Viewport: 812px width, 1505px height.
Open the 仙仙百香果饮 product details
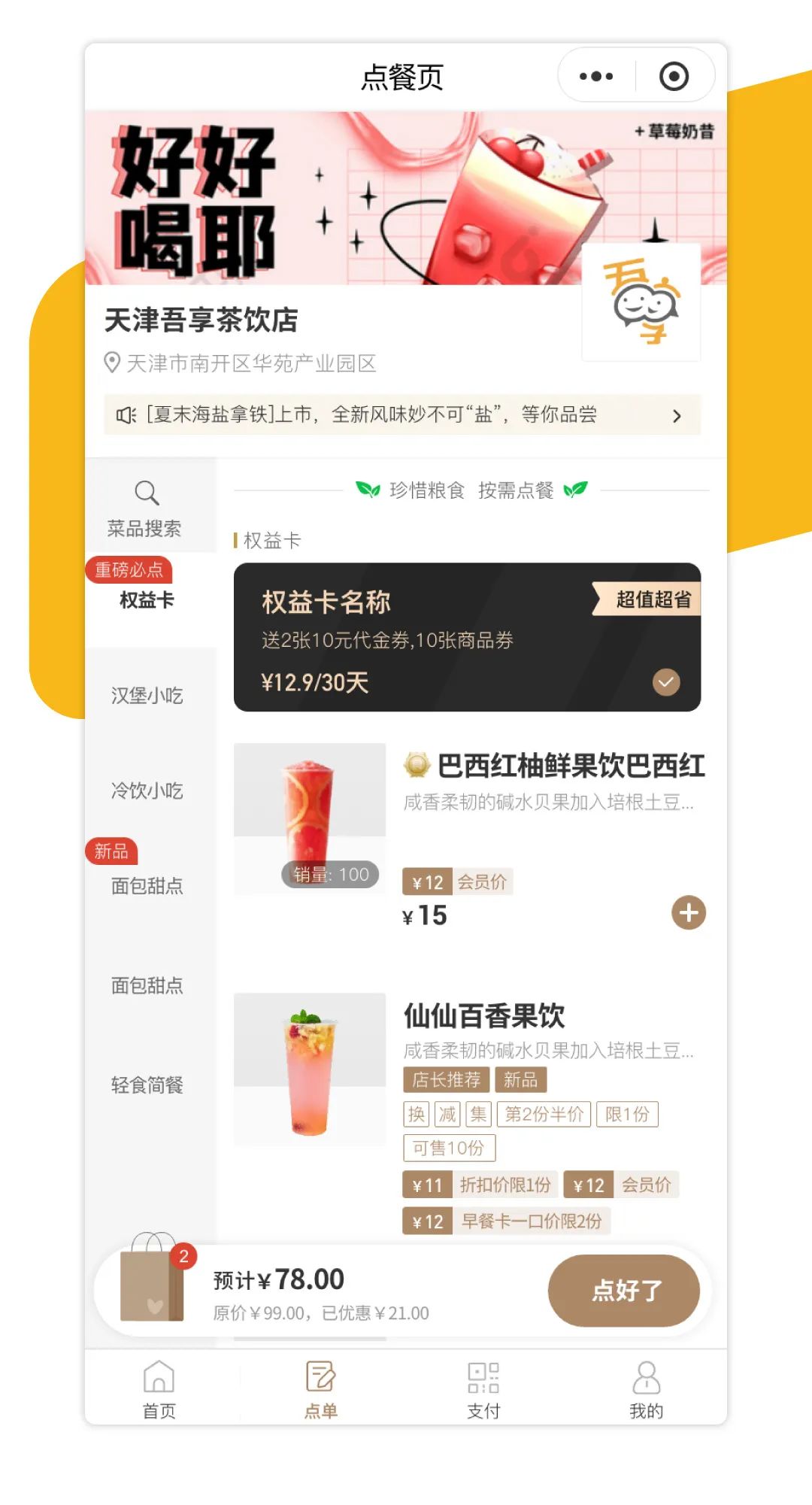click(x=484, y=1016)
